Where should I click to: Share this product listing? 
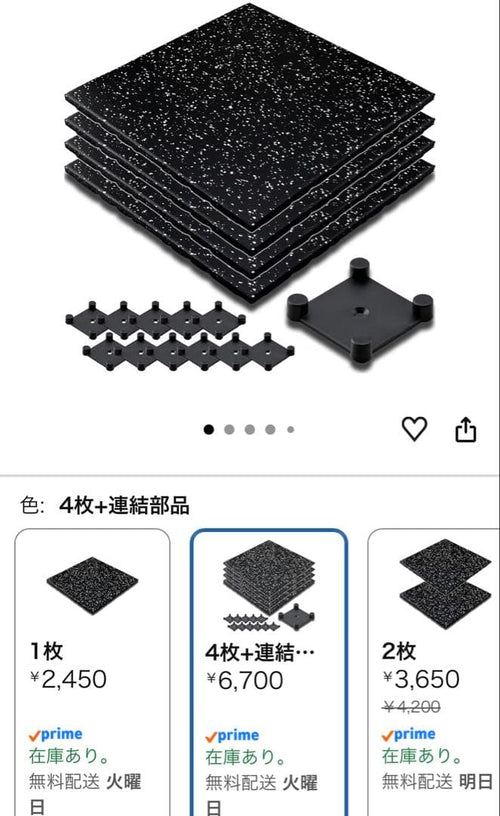click(x=466, y=429)
